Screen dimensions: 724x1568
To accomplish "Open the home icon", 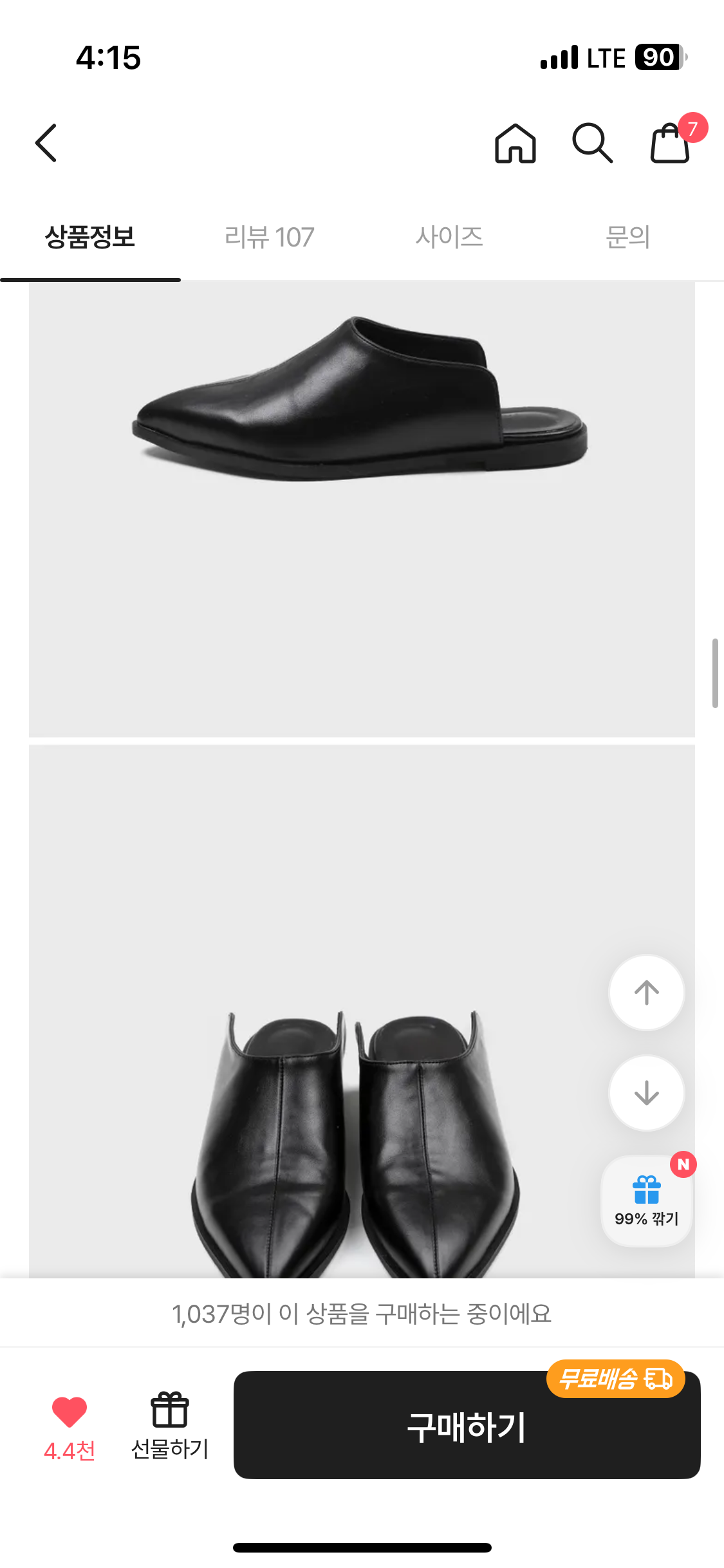I will 515,143.
